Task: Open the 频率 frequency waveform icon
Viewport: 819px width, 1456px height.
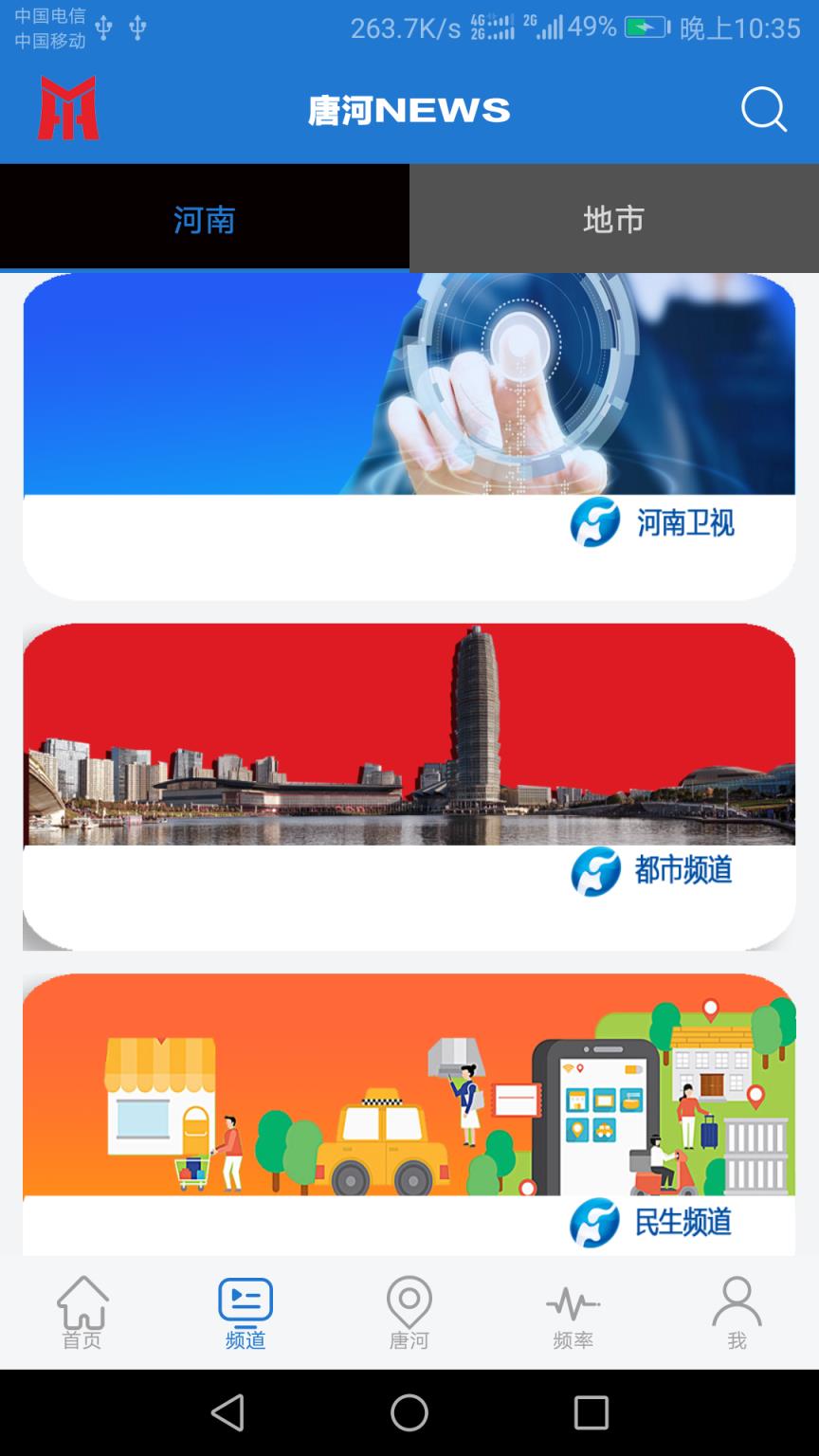Action: tap(573, 1311)
